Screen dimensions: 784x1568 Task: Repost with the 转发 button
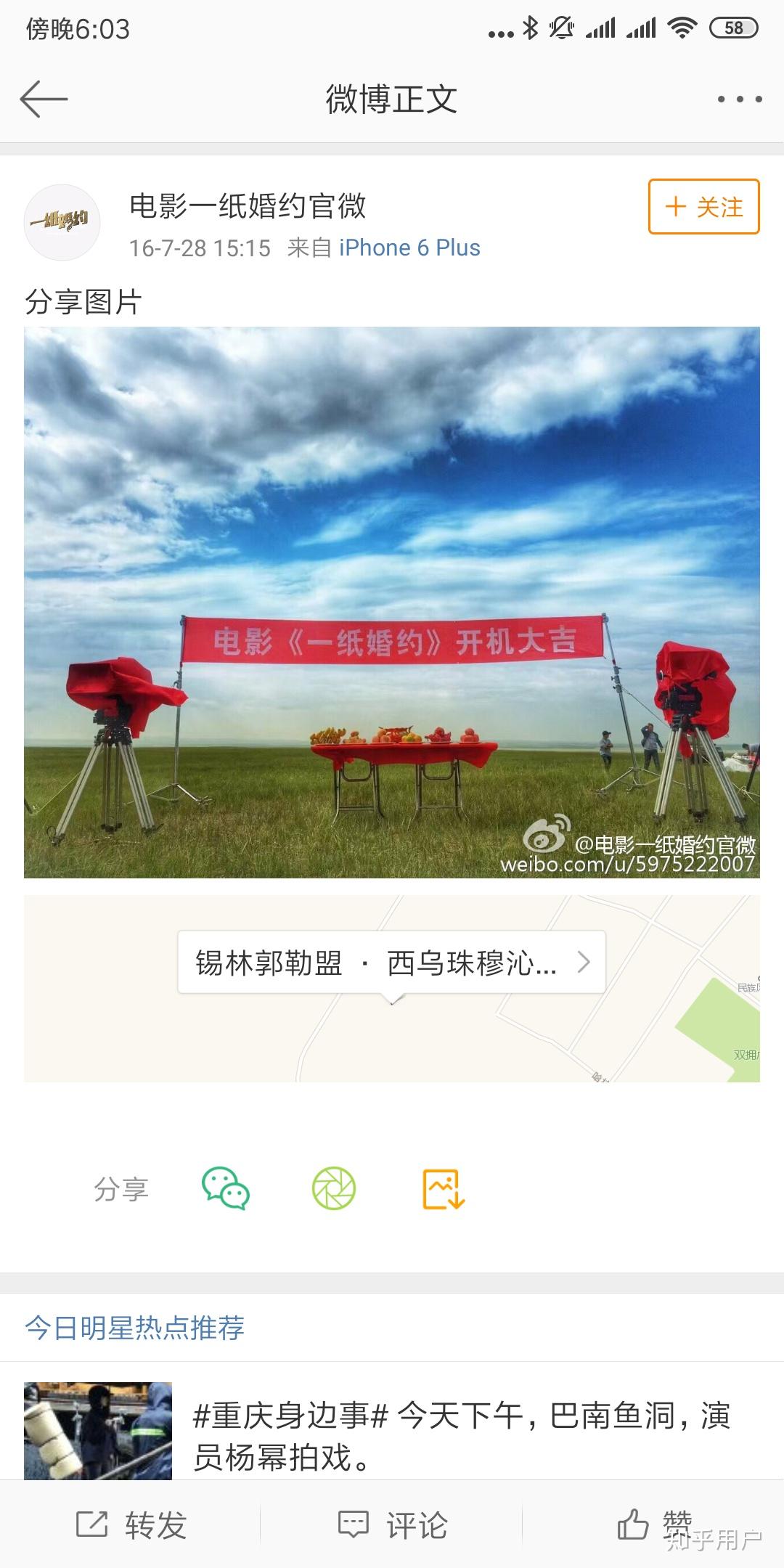click(131, 1524)
